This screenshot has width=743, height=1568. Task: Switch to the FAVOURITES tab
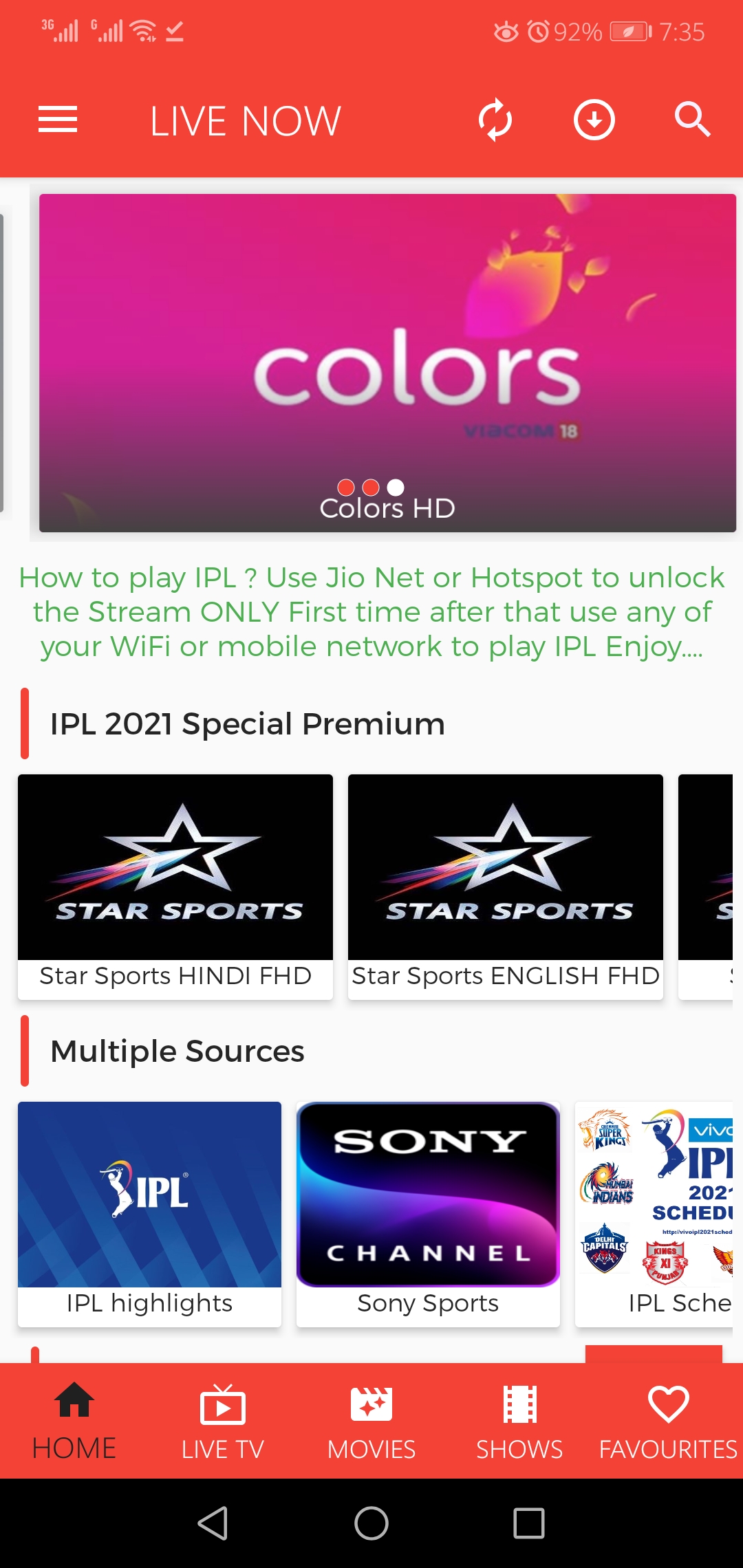pos(668,1421)
